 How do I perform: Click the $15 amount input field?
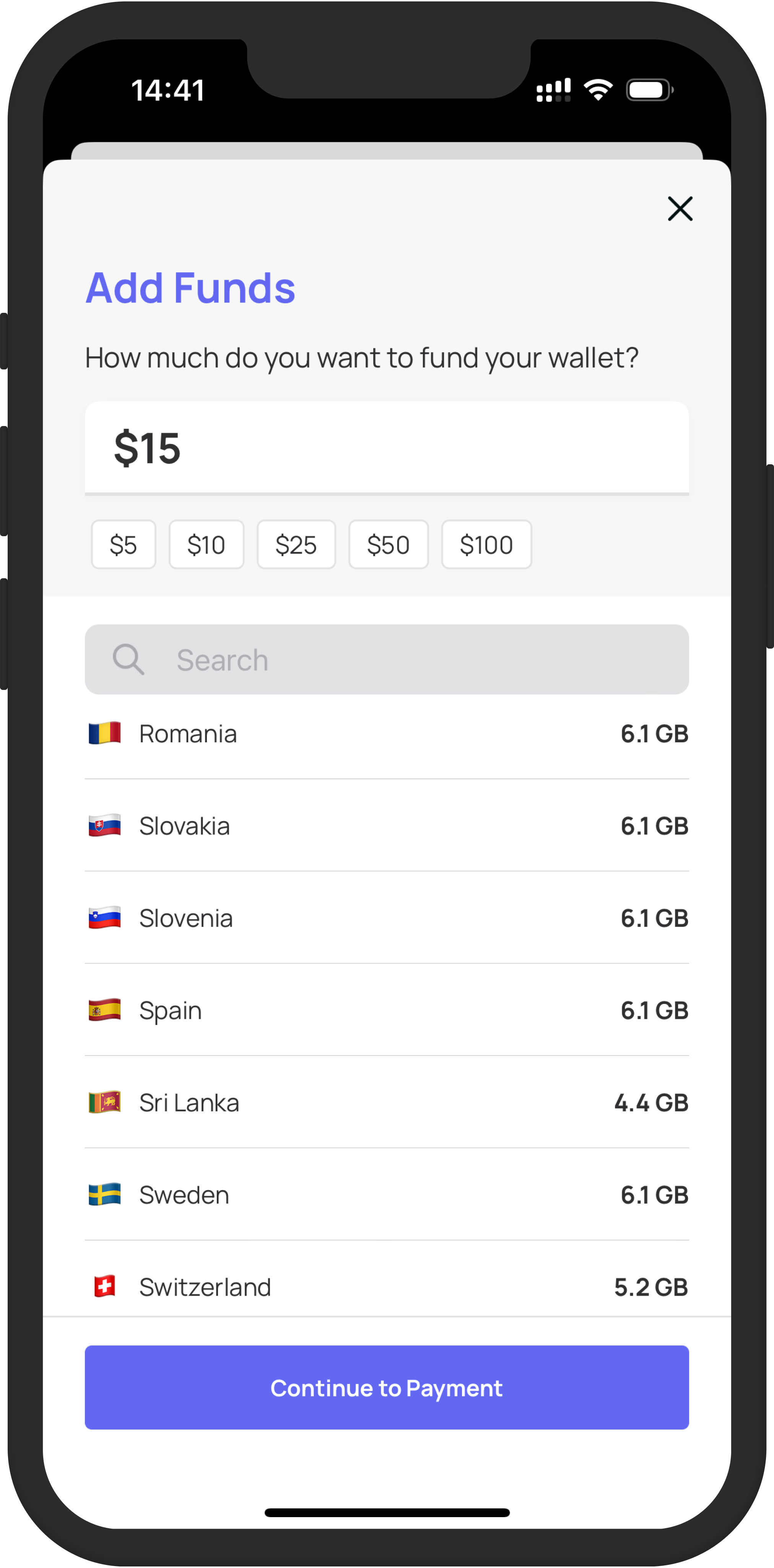coord(386,448)
